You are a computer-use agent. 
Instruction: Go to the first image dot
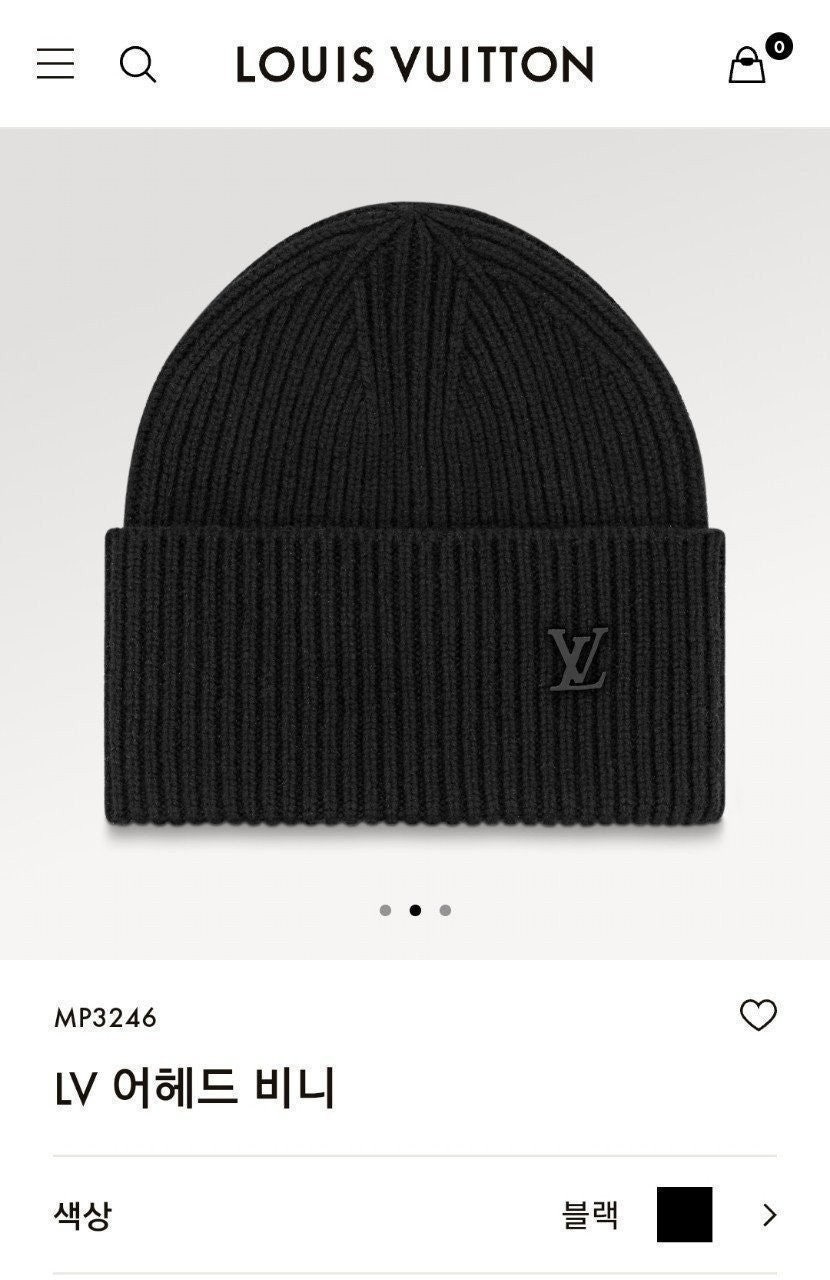pos(385,910)
